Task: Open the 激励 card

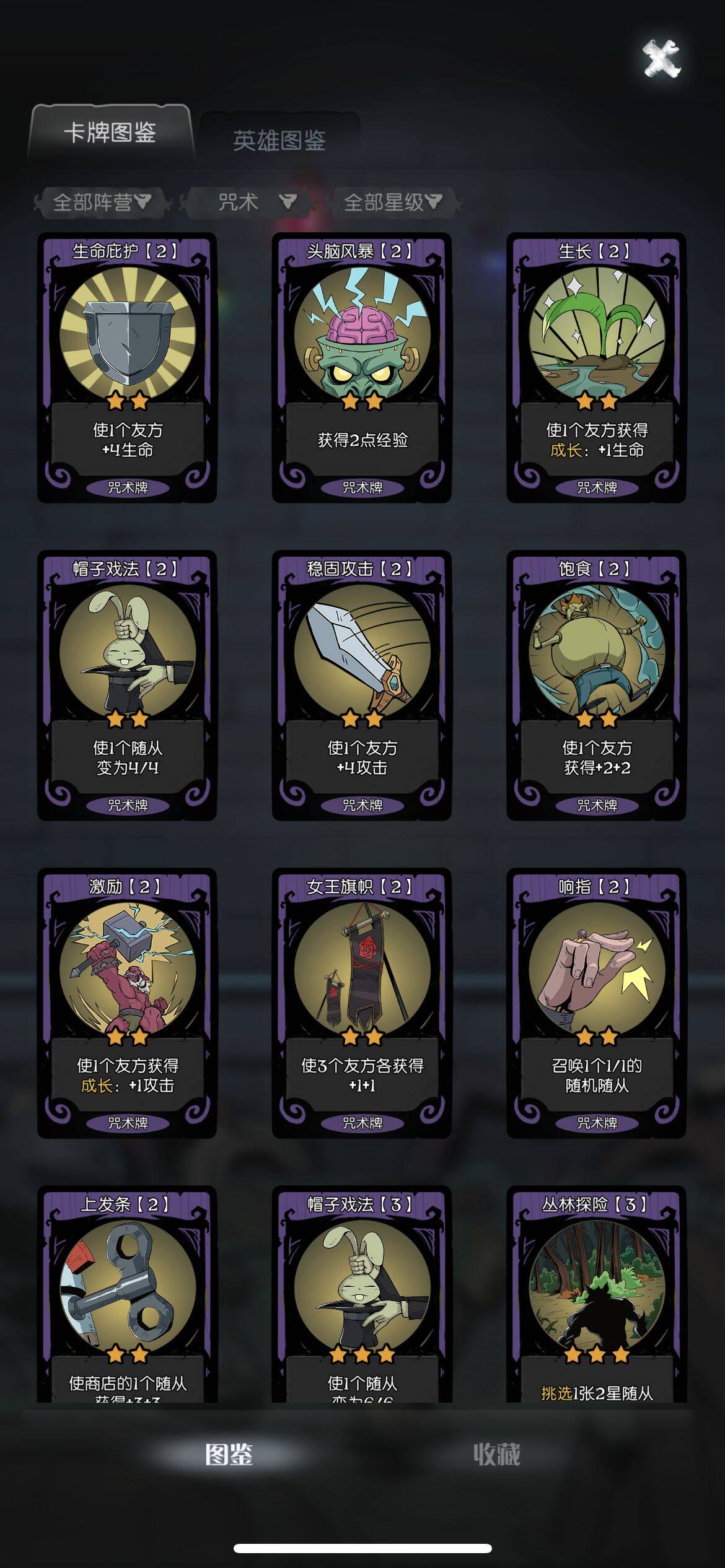Action: (127, 1003)
